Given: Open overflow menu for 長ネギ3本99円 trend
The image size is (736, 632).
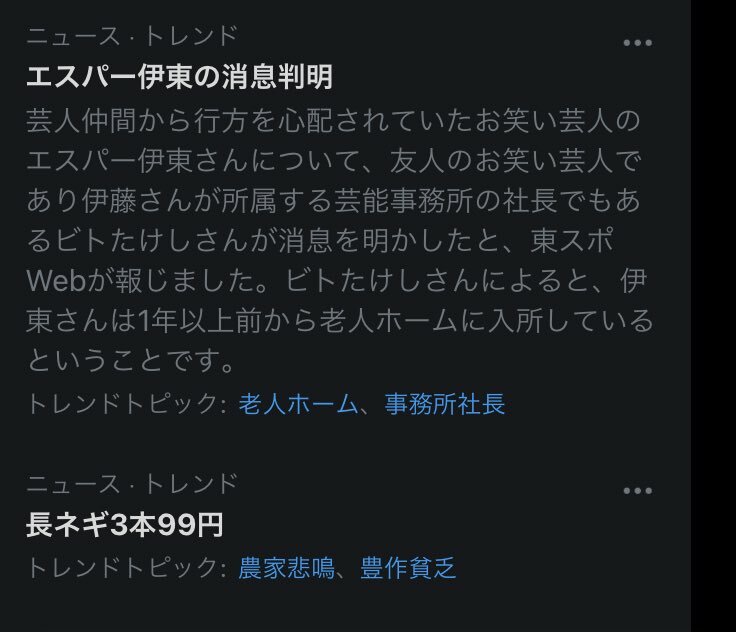Looking at the screenshot, I should (x=637, y=491).
